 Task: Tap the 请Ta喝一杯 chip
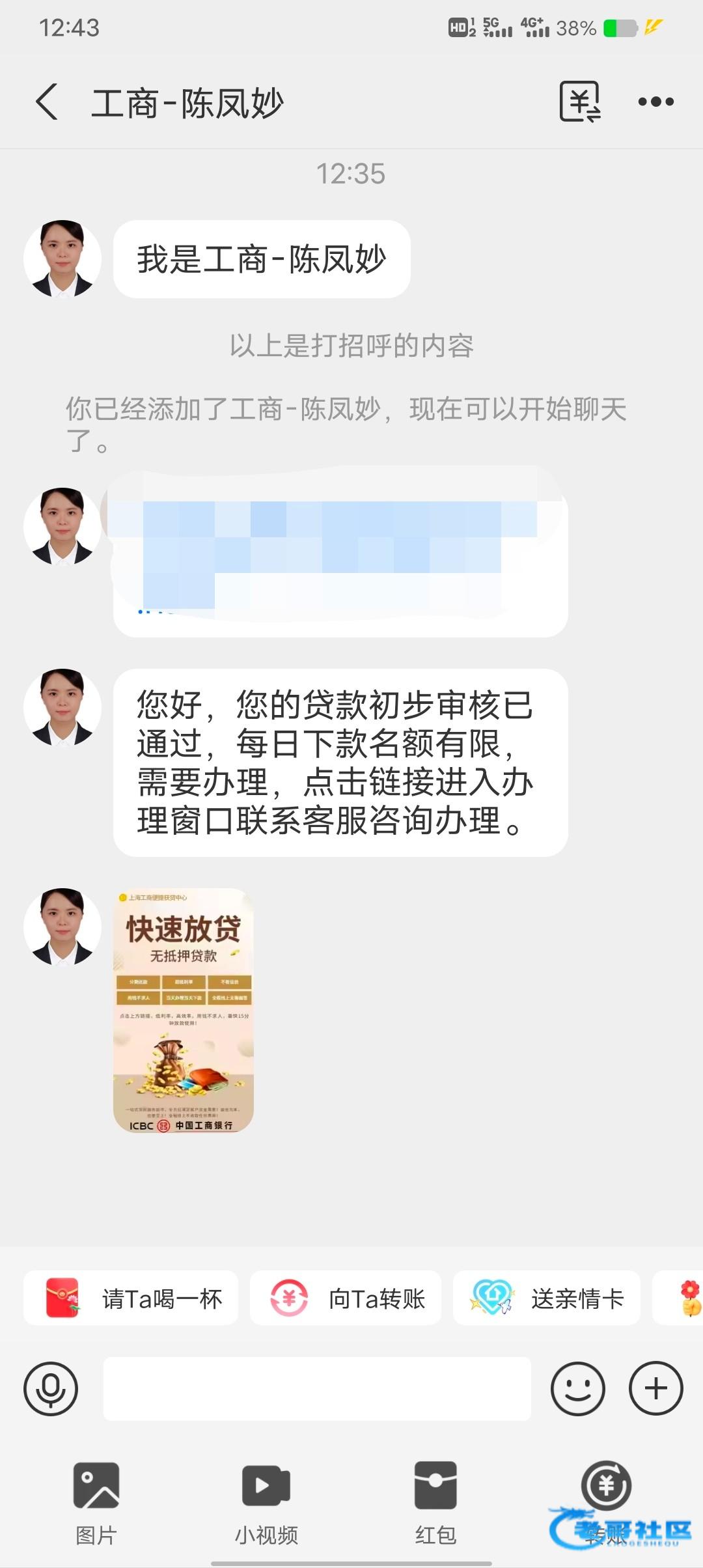coord(131,1298)
